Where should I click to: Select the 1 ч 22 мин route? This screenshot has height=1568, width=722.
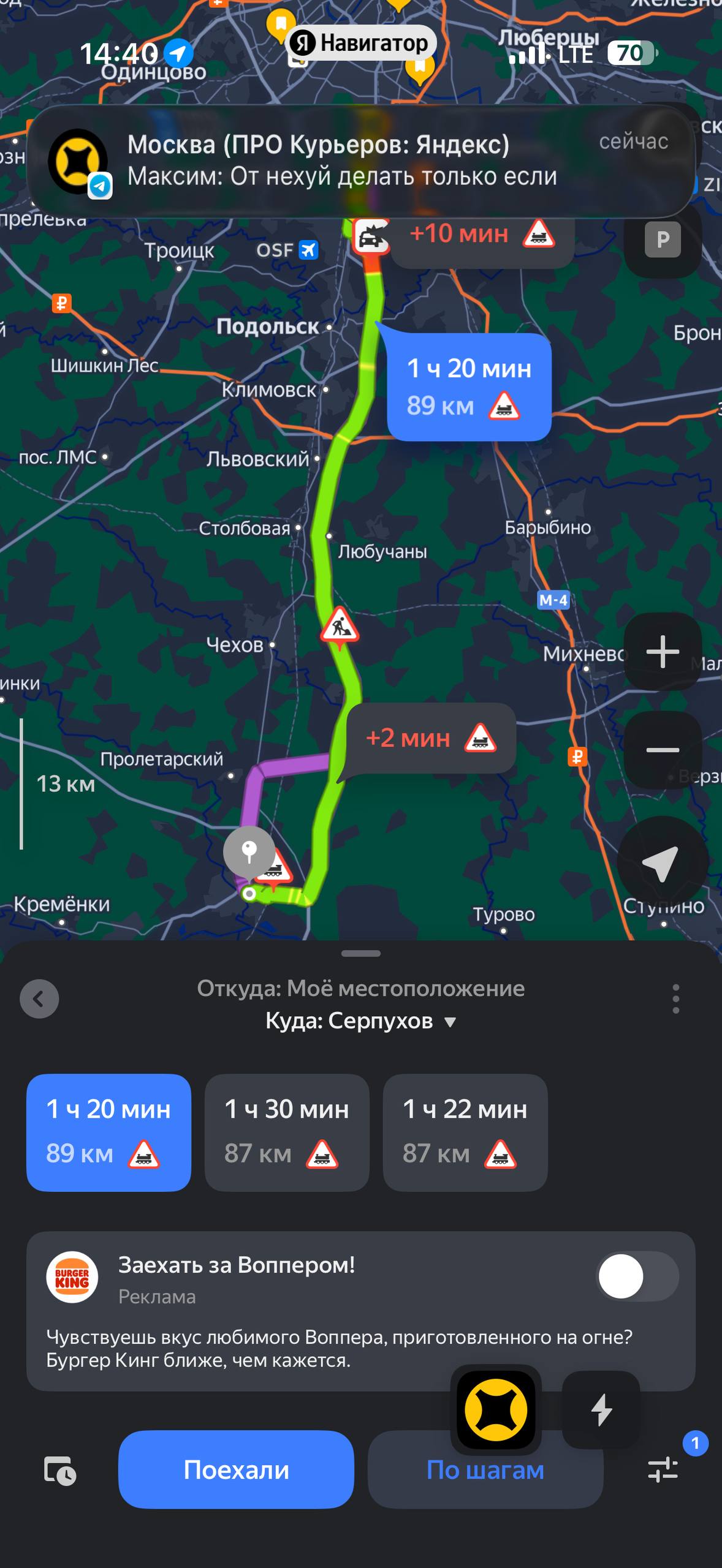pos(465,1132)
